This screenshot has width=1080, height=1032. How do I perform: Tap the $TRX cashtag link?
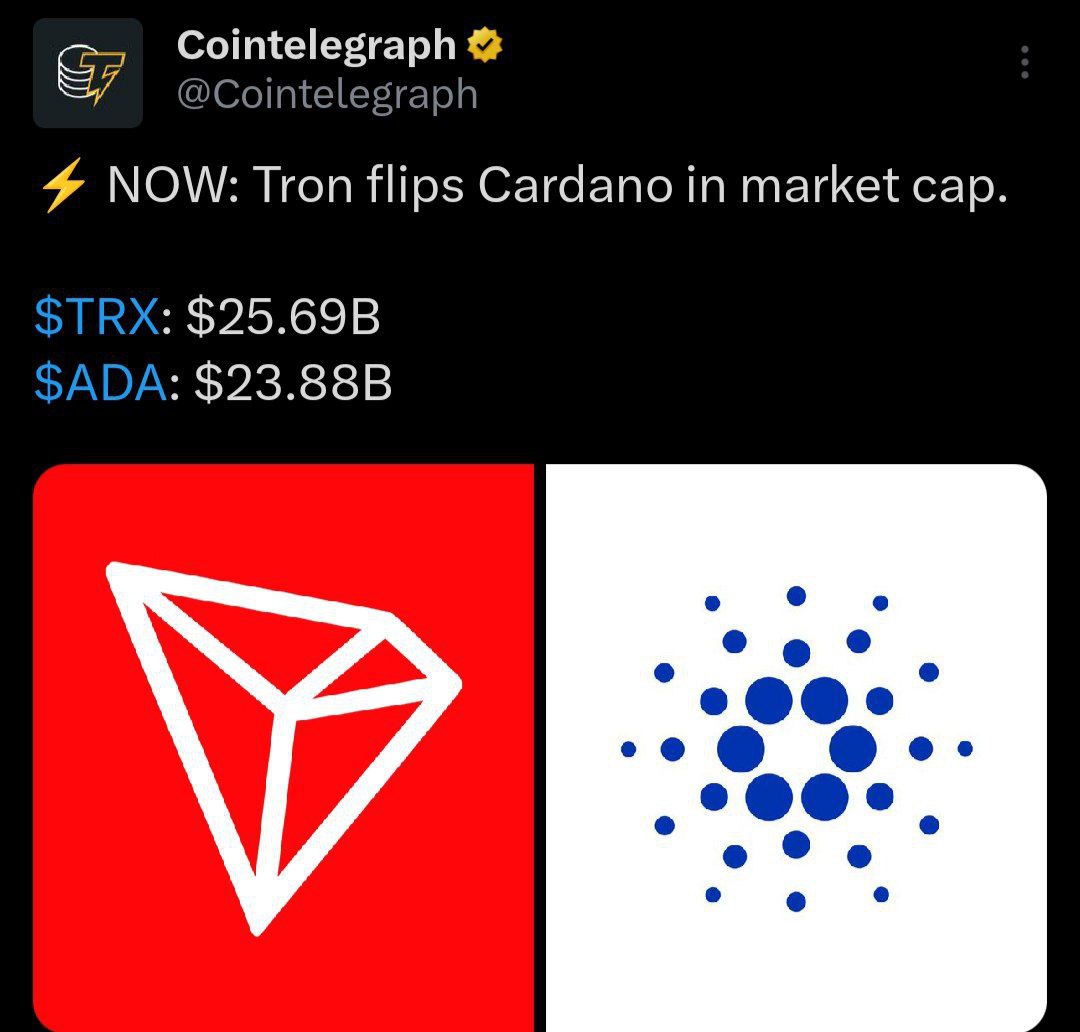pos(96,318)
